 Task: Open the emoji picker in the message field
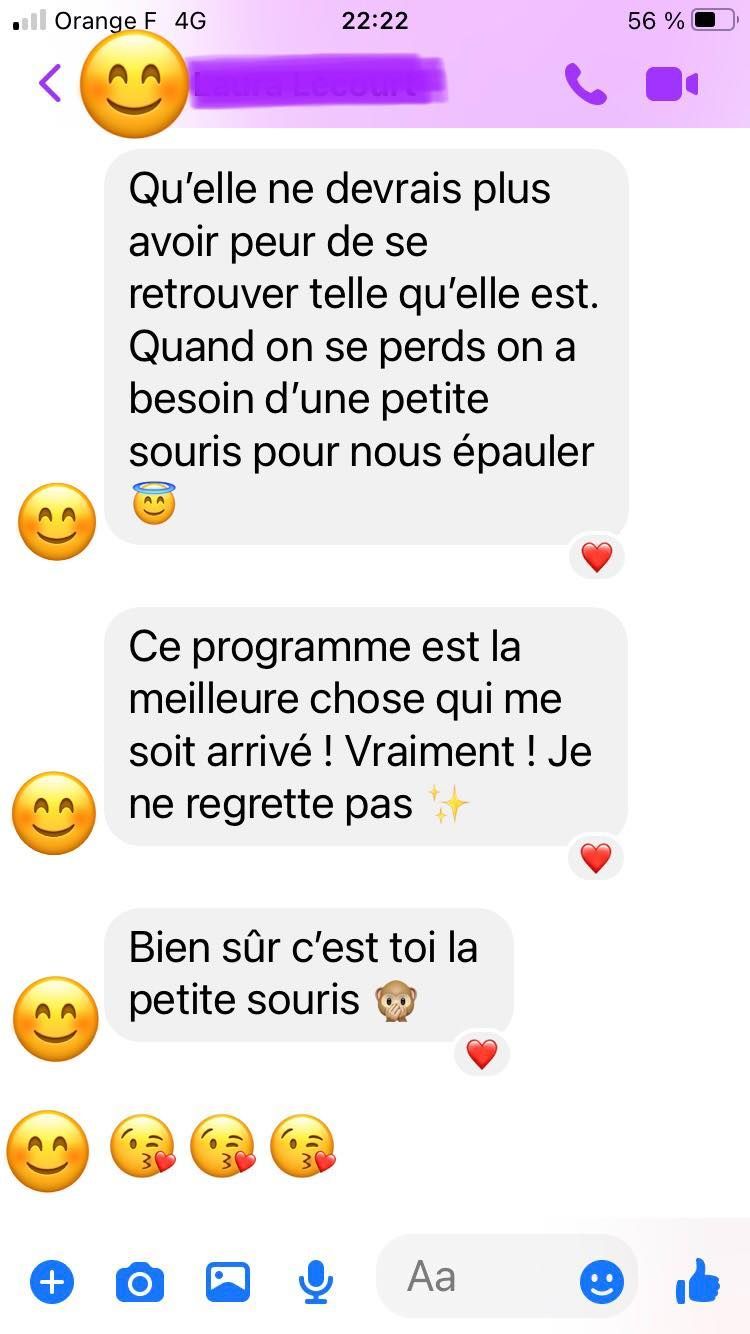click(x=602, y=1281)
